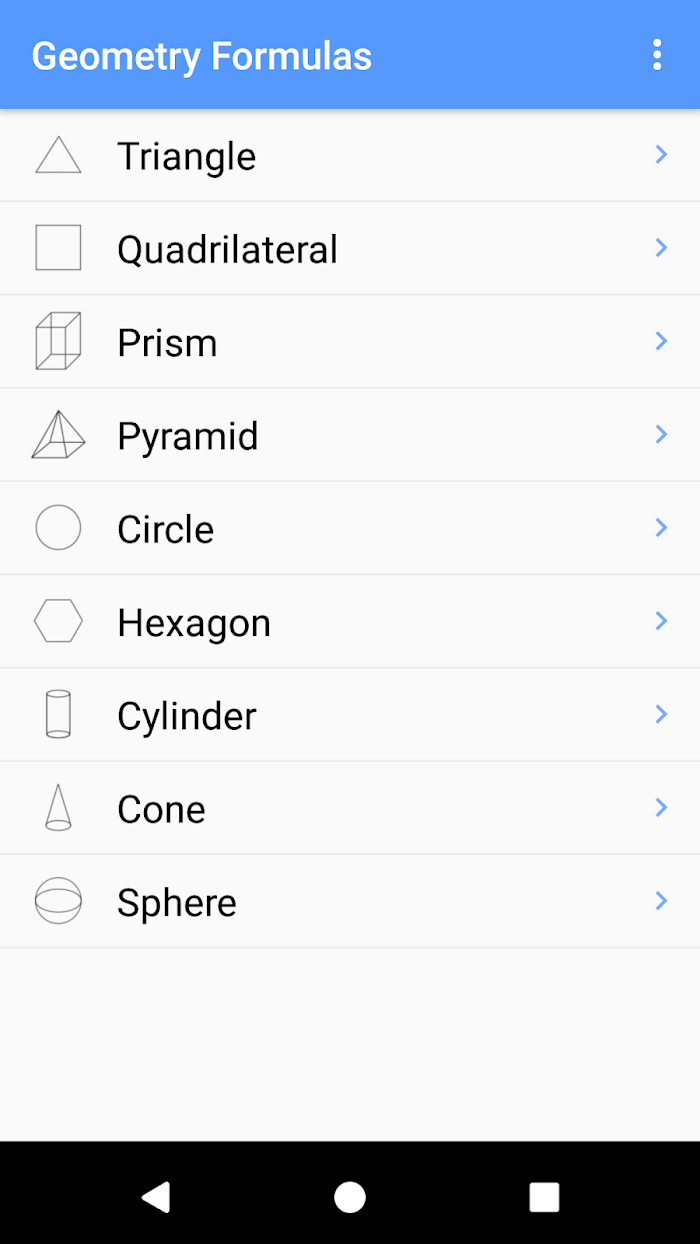The width and height of the screenshot is (700, 1244).
Task: Go to the Cone row
Action: (x=350, y=808)
